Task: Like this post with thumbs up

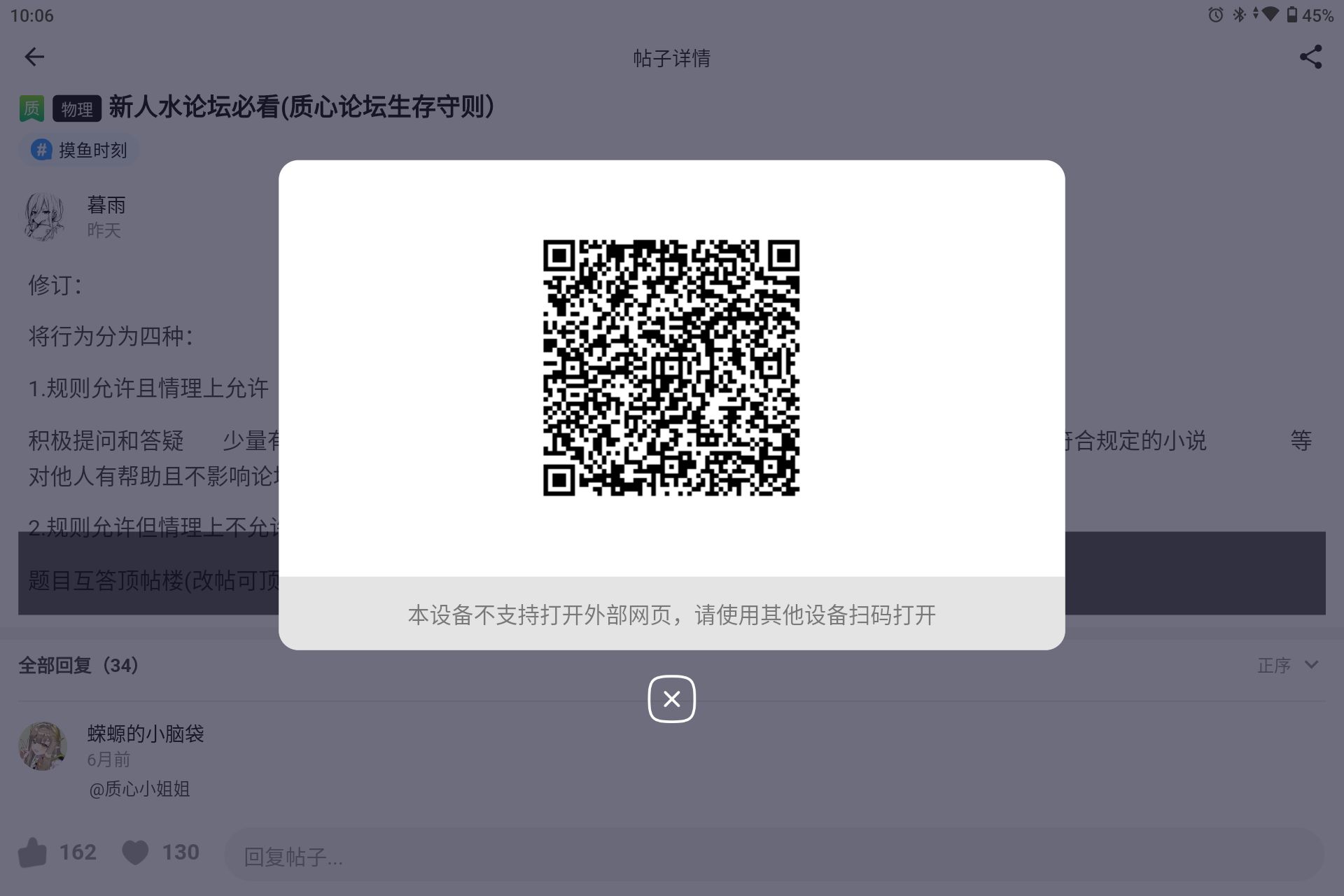Action: 33,852
